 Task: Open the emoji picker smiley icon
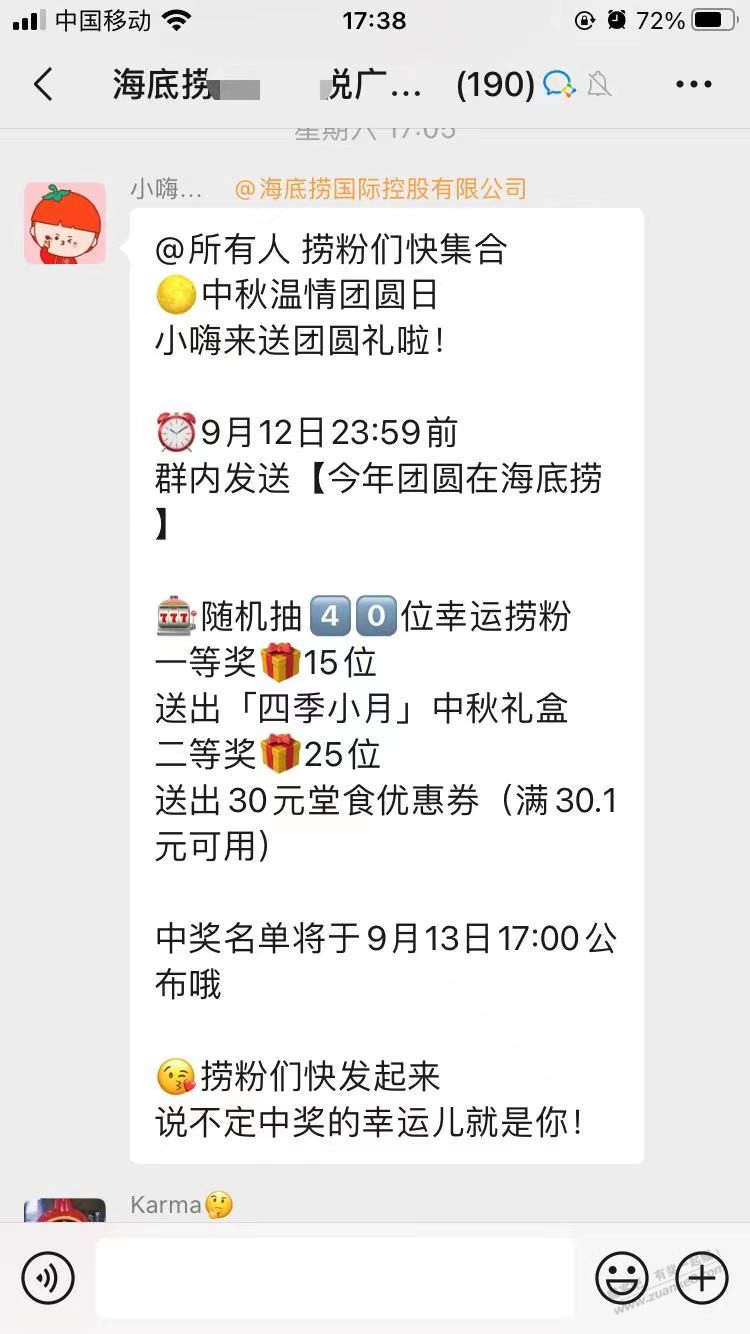(622, 1278)
